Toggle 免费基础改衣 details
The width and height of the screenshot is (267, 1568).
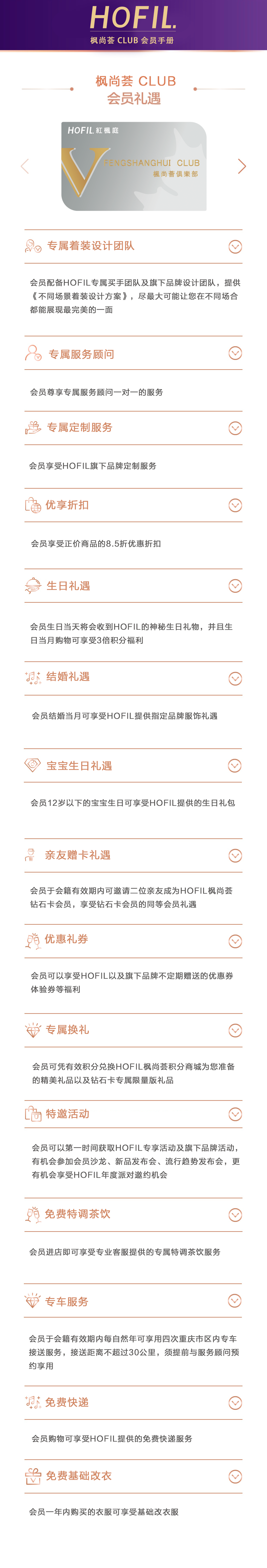coord(235,1476)
